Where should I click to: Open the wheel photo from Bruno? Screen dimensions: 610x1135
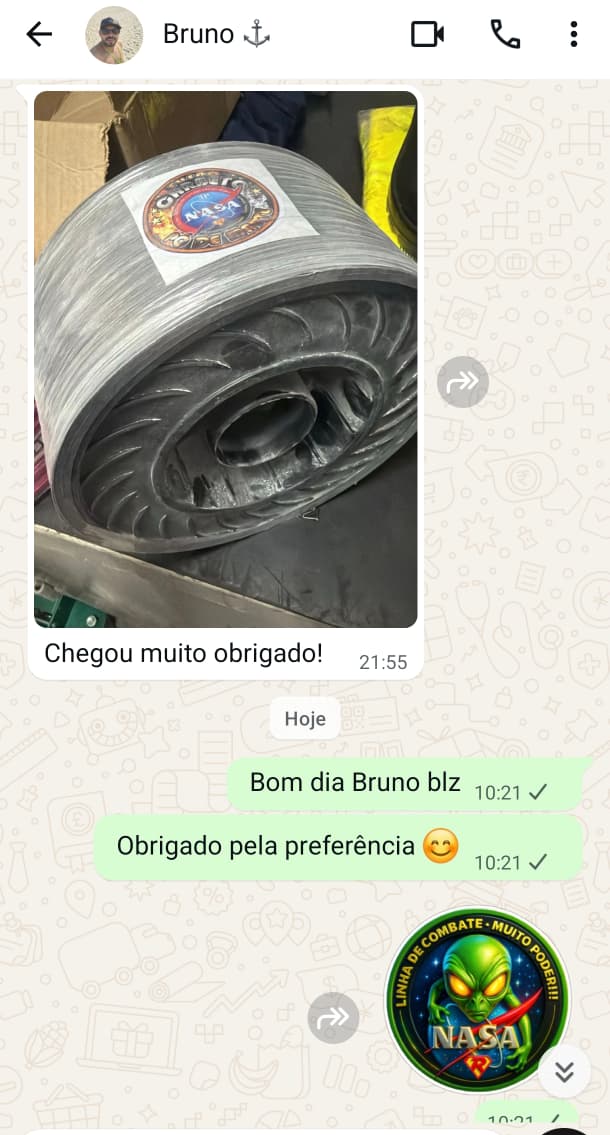pos(225,358)
